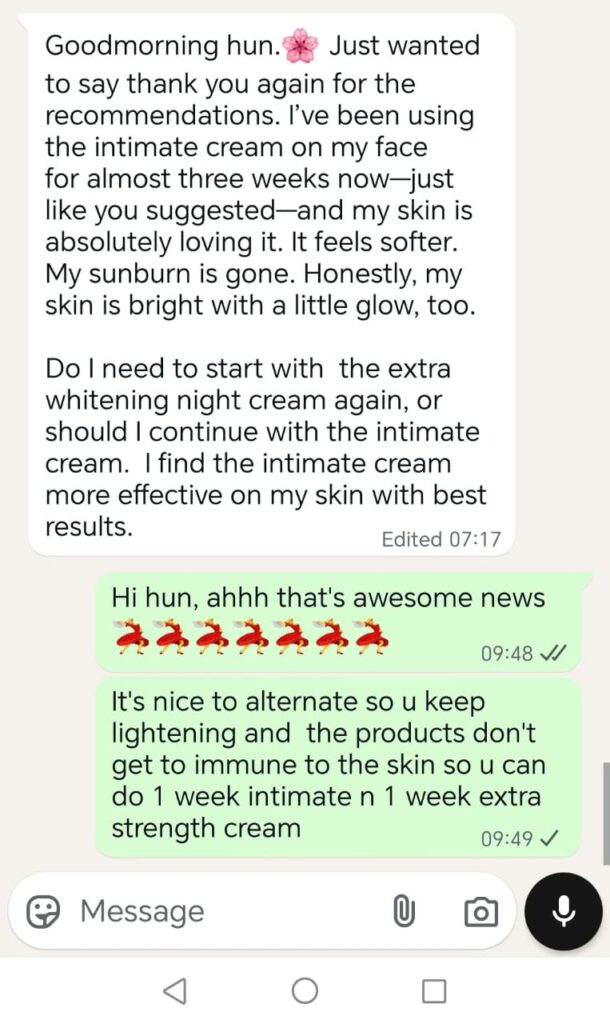The width and height of the screenshot is (610, 1024).
Task: Open the emoji and sticker picker
Action: pyautogui.click(x=42, y=911)
